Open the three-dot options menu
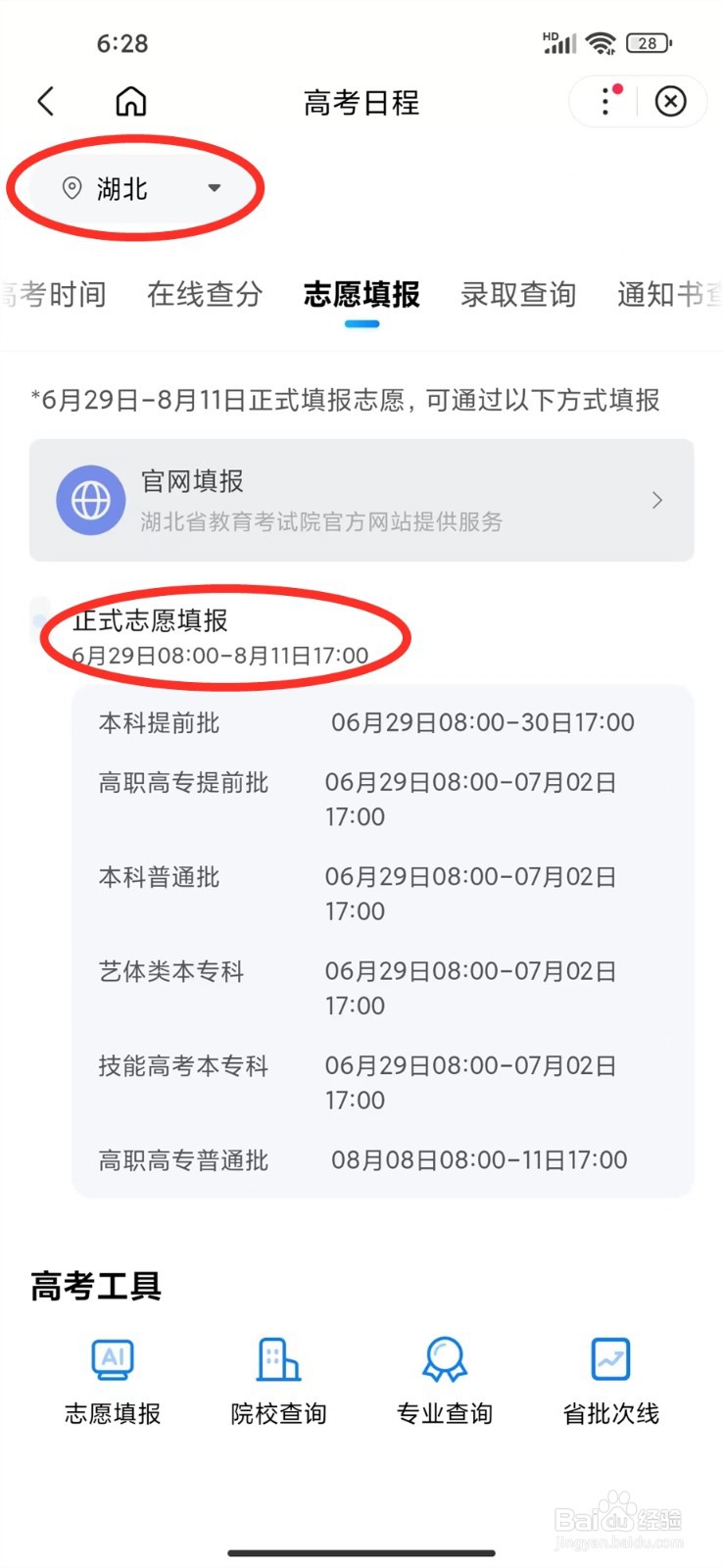The width and height of the screenshot is (723, 1568). click(604, 101)
